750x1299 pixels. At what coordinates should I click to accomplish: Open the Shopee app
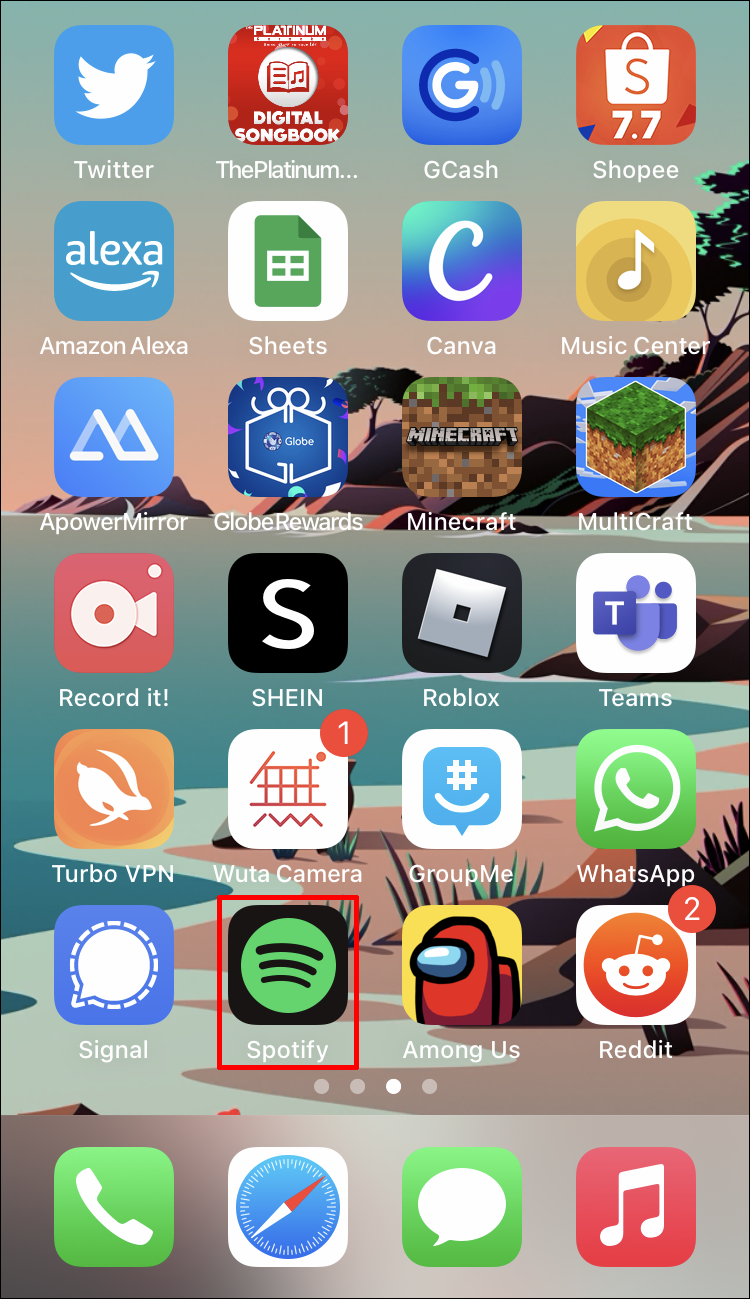coord(635,85)
